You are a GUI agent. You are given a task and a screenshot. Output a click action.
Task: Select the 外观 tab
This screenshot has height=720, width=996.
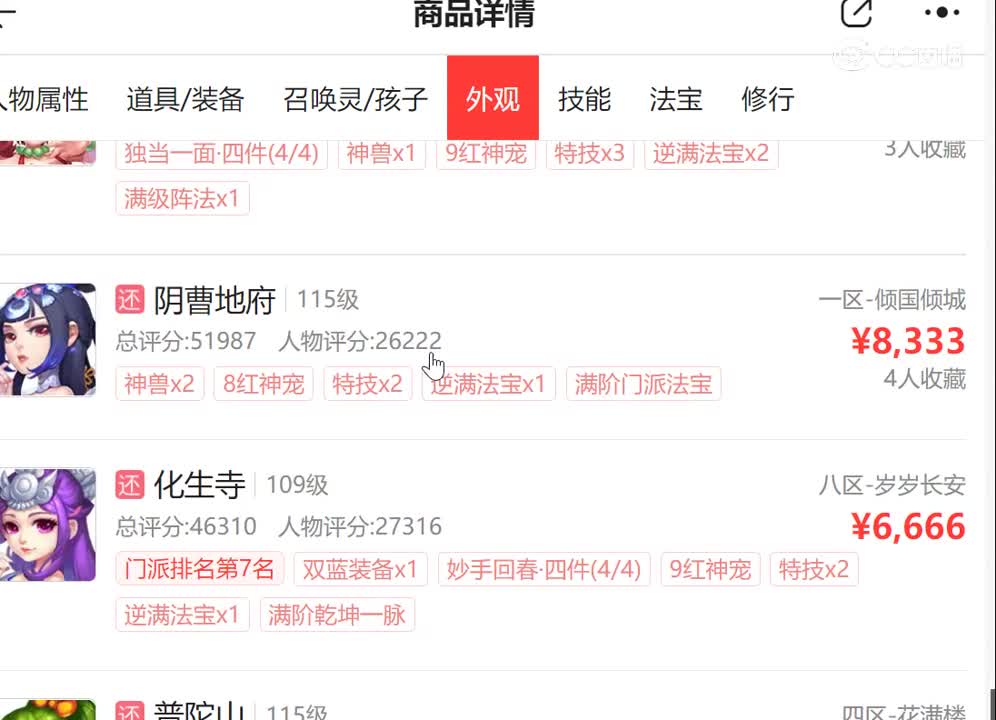[x=493, y=99]
